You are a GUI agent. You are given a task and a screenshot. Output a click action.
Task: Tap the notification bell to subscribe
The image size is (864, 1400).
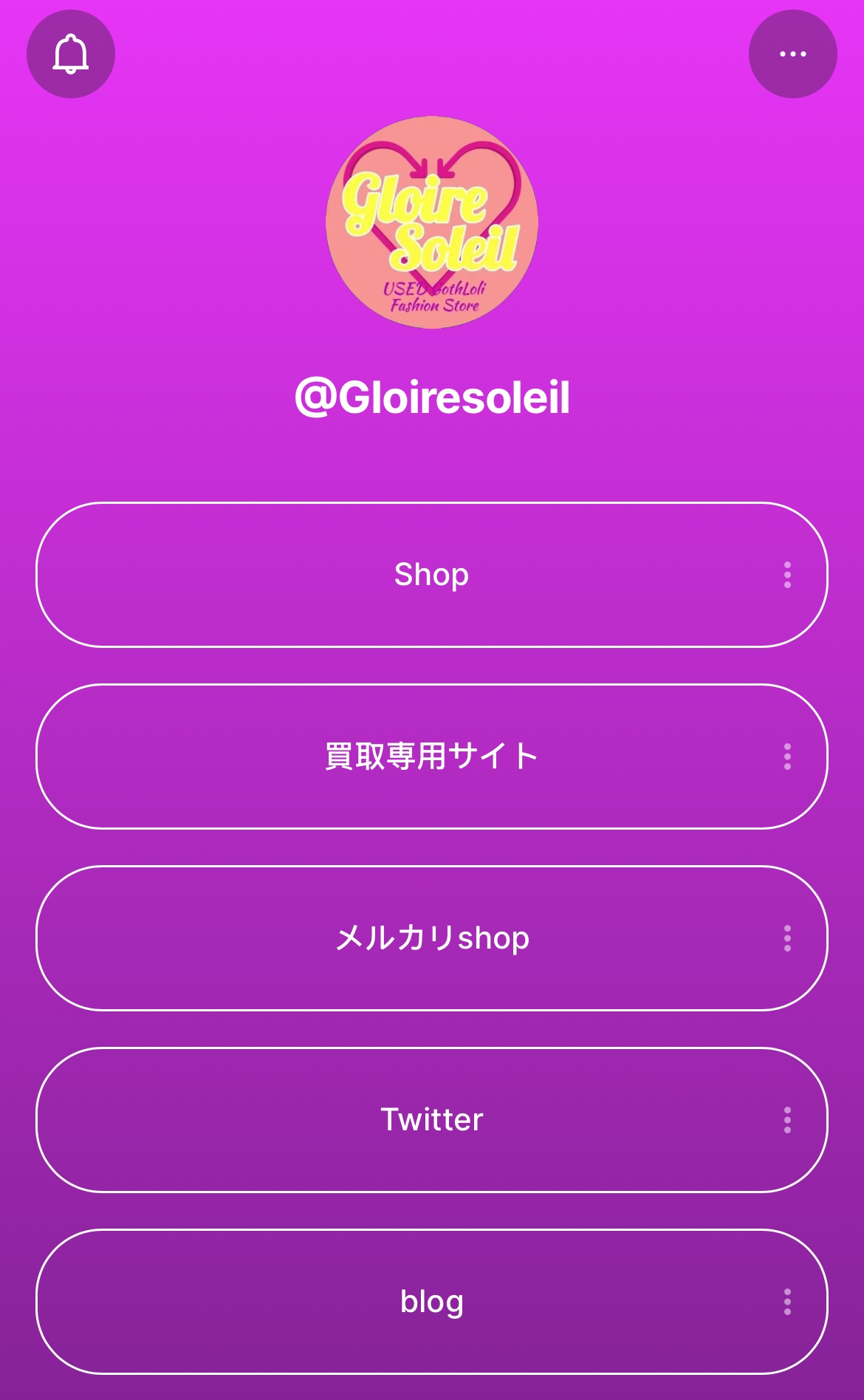[71, 54]
